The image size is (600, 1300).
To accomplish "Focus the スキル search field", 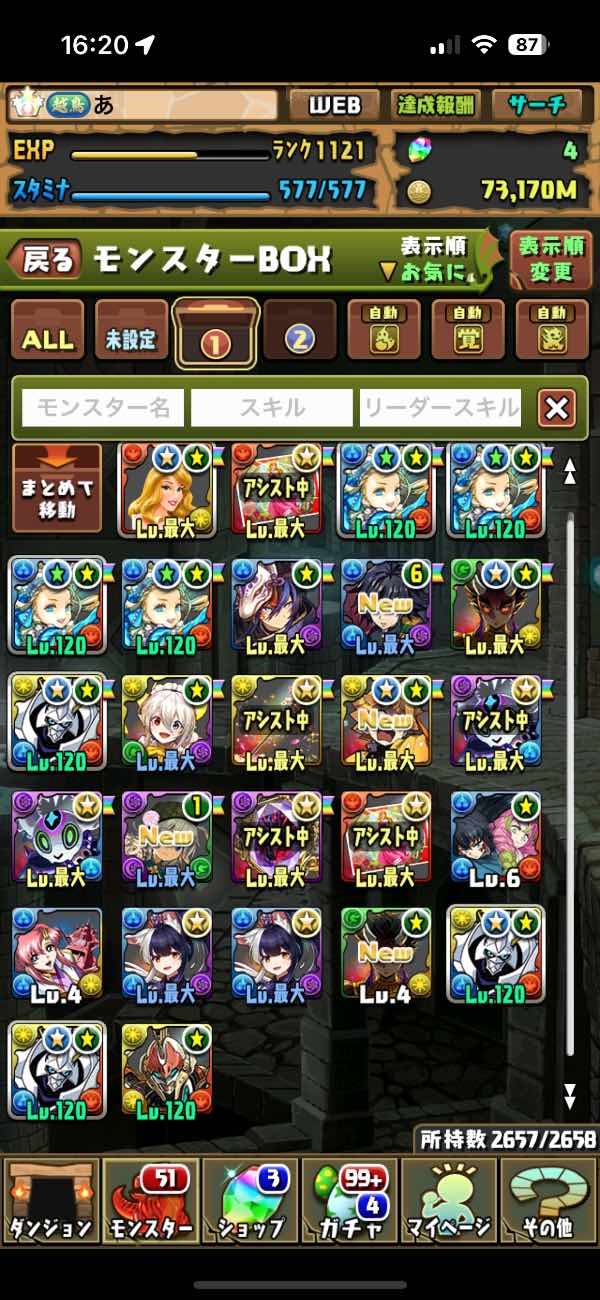I will [x=271, y=408].
